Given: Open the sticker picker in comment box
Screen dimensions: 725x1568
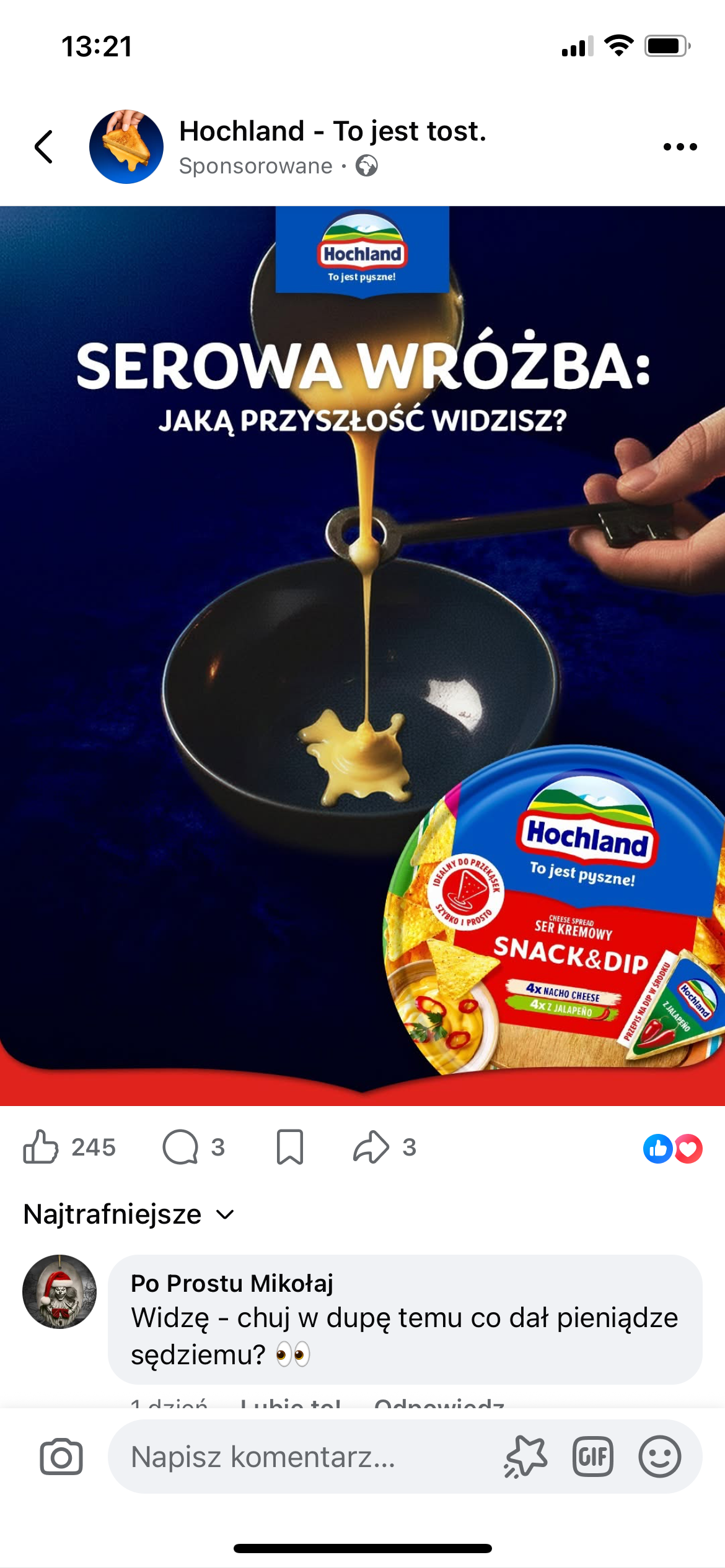Looking at the screenshot, I should (526, 1457).
